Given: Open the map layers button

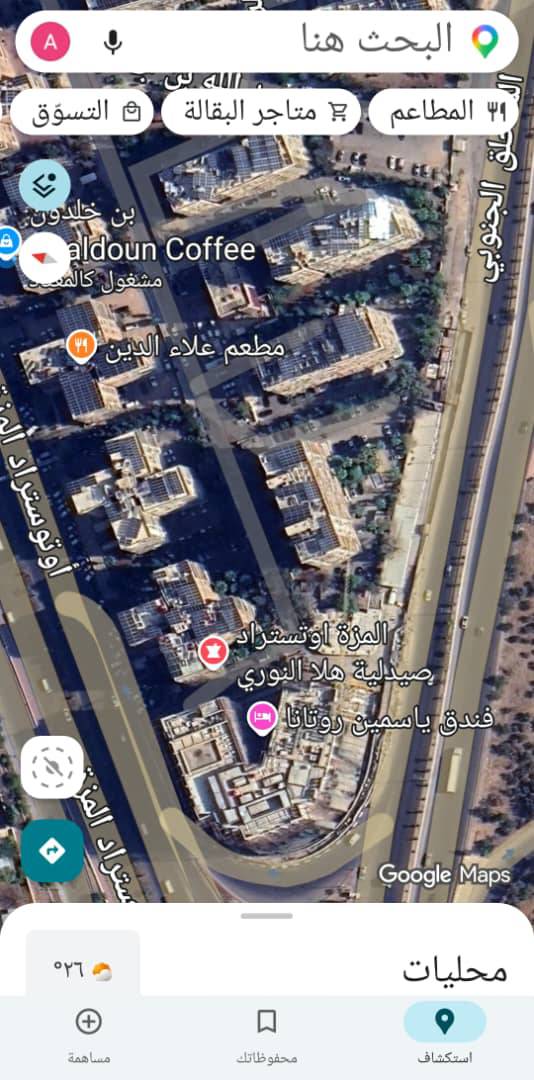Looking at the screenshot, I should pyautogui.click(x=45, y=185).
